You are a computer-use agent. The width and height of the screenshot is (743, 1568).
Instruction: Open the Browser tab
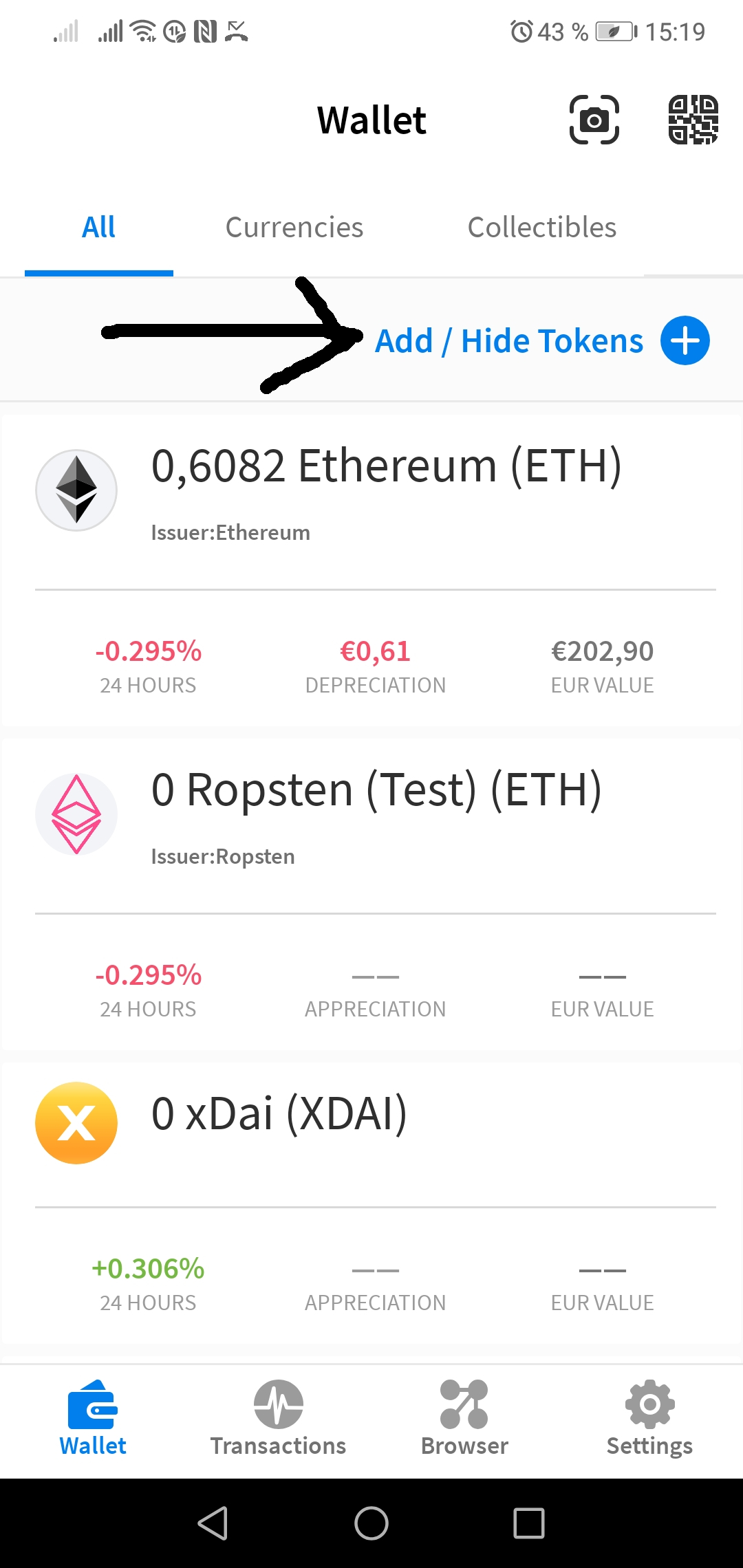464,1419
